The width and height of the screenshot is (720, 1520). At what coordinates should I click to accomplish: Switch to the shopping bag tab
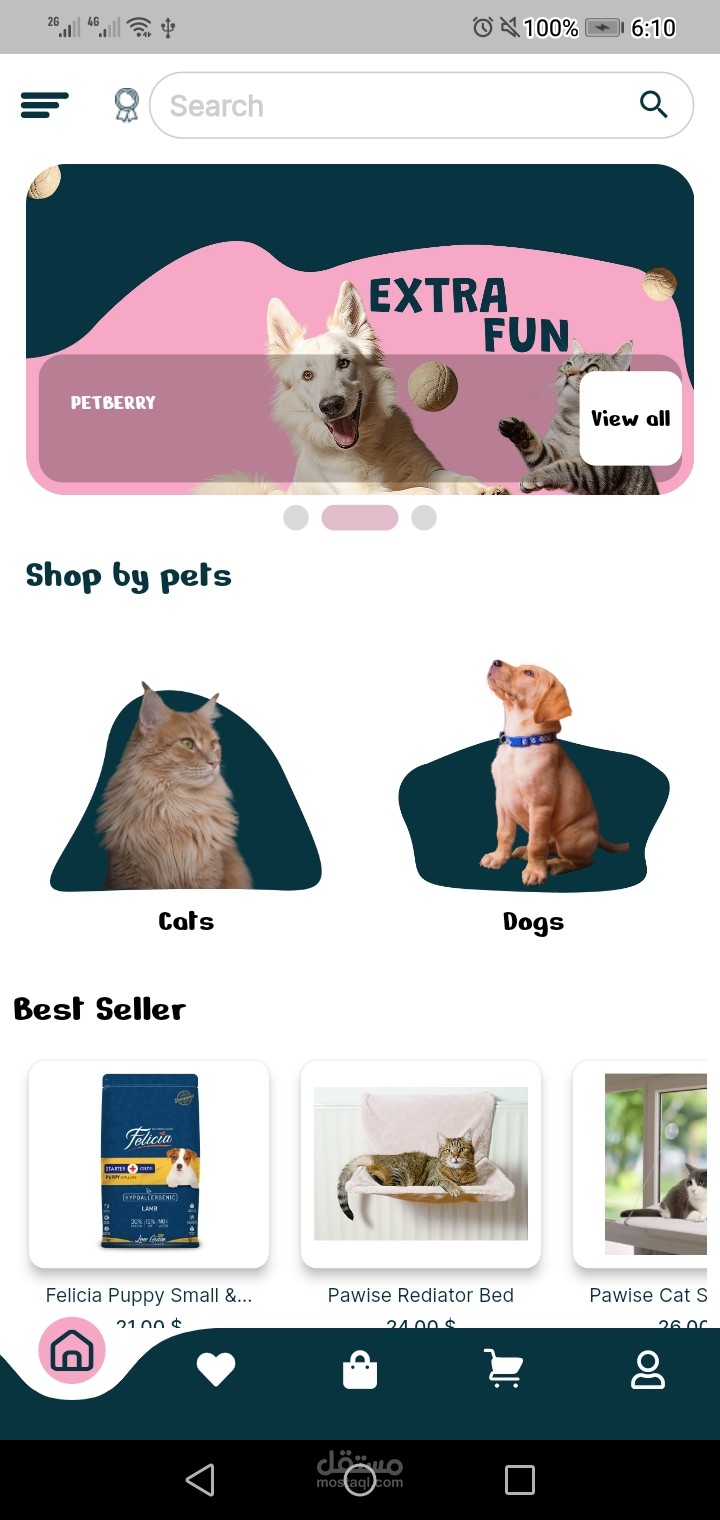360,1369
